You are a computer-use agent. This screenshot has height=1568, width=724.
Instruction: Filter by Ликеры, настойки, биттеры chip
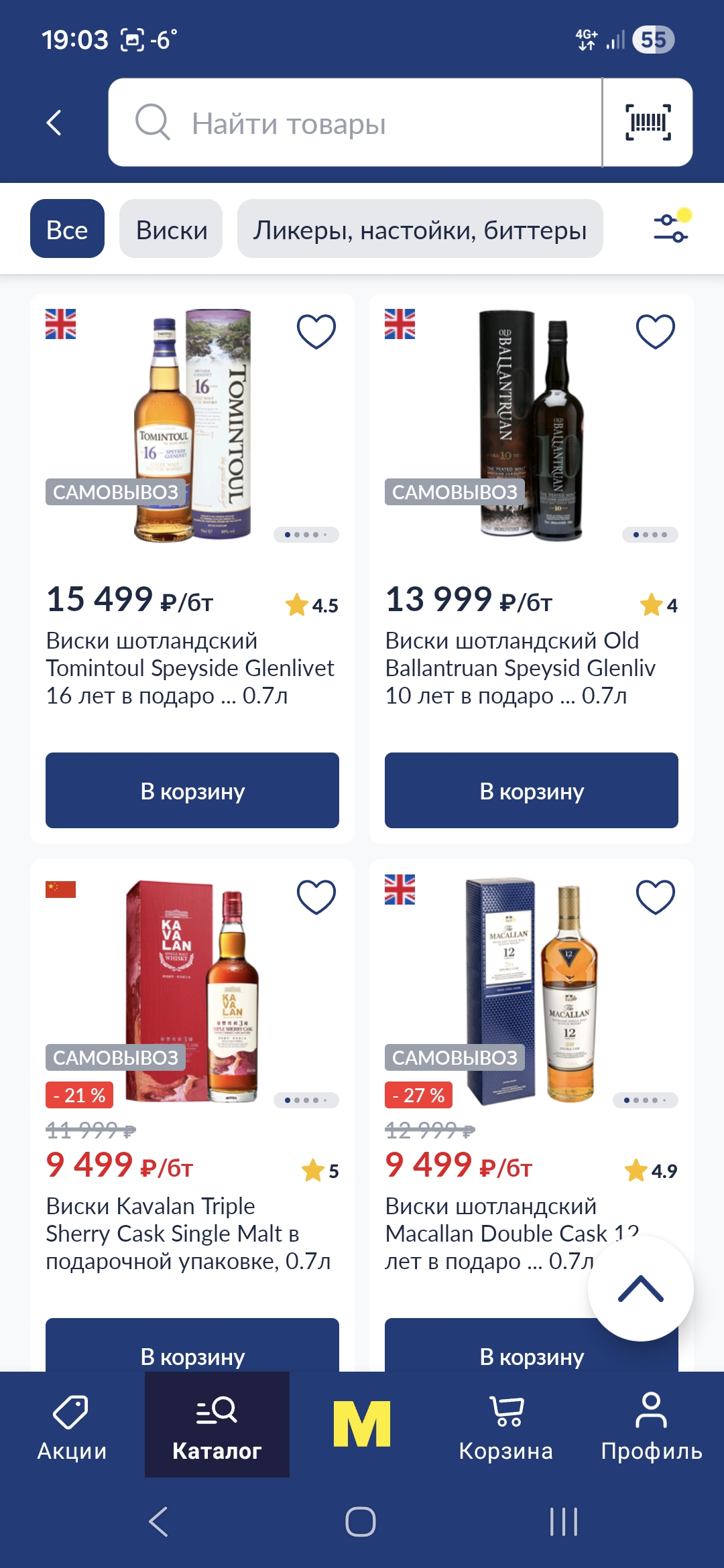[x=420, y=229]
